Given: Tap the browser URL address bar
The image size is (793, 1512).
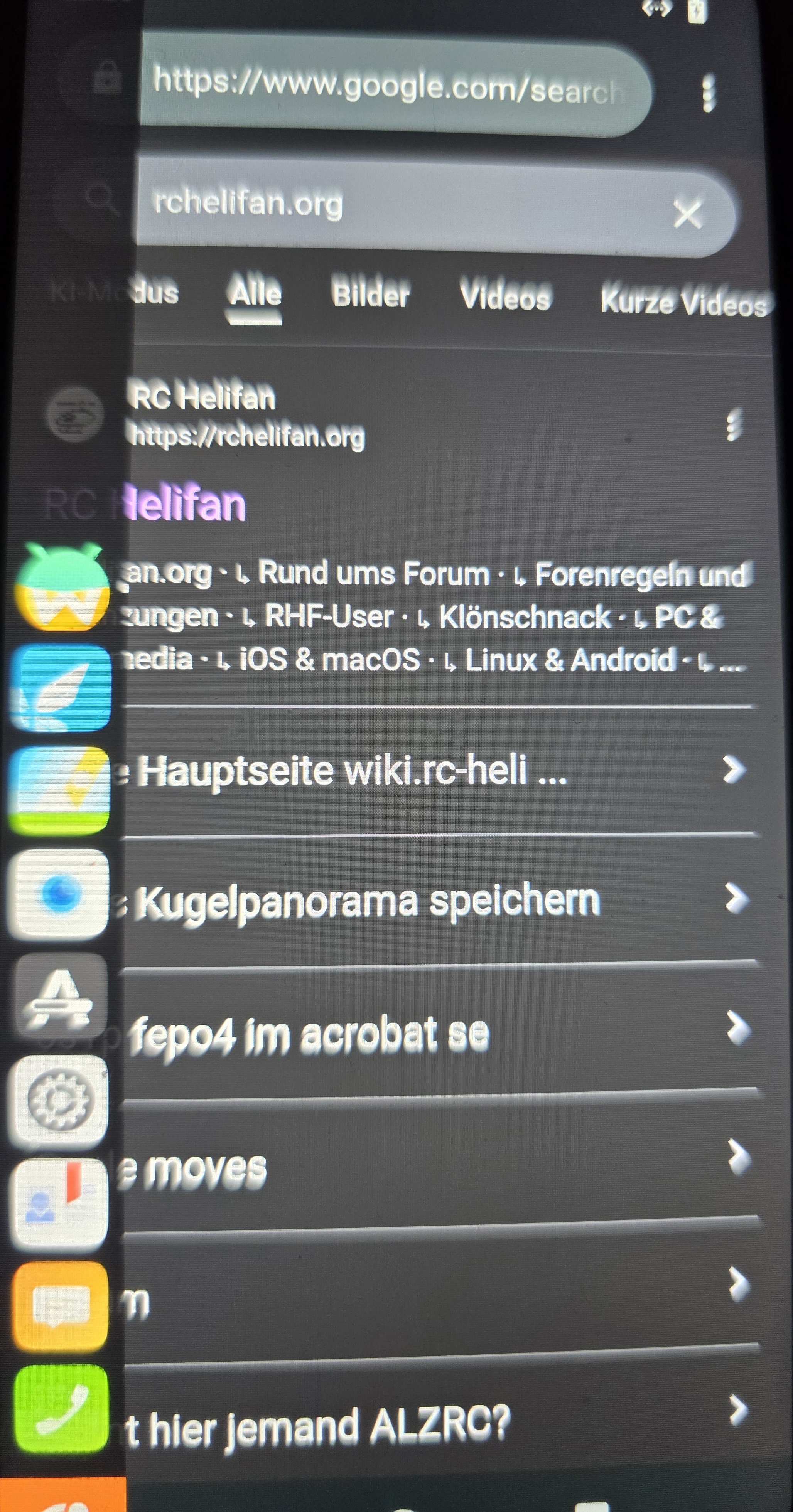Looking at the screenshot, I should [388, 88].
